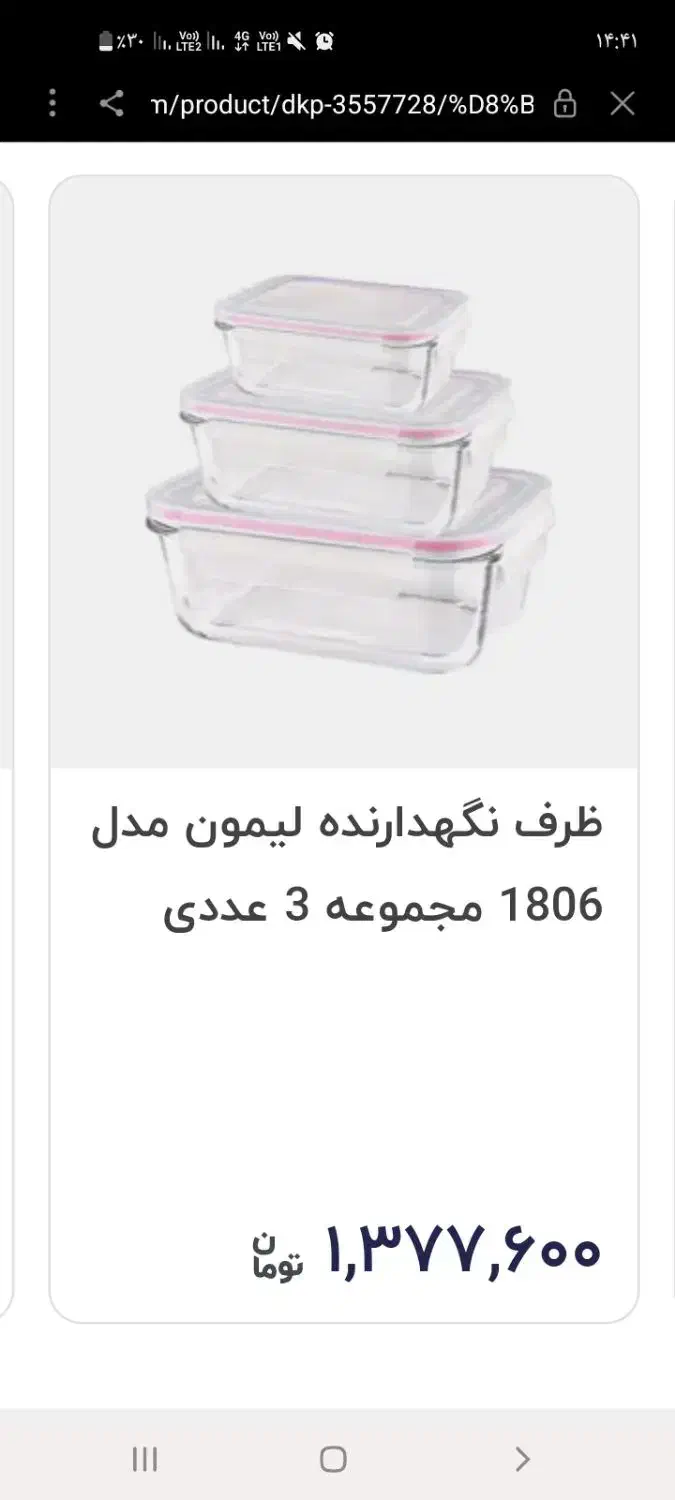Open the Limon 1806 container set card

pyautogui.click(x=344, y=748)
